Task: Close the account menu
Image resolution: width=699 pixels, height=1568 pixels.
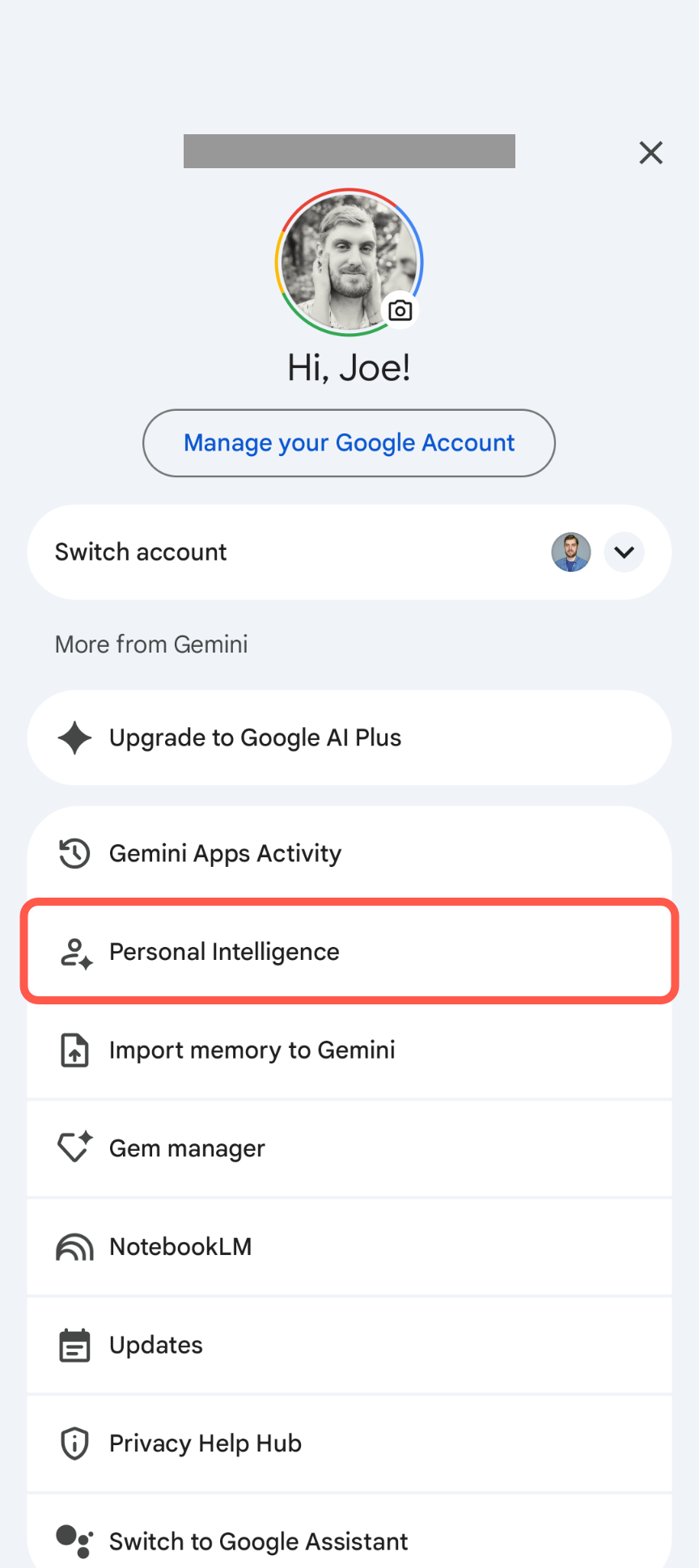Action: (x=650, y=153)
